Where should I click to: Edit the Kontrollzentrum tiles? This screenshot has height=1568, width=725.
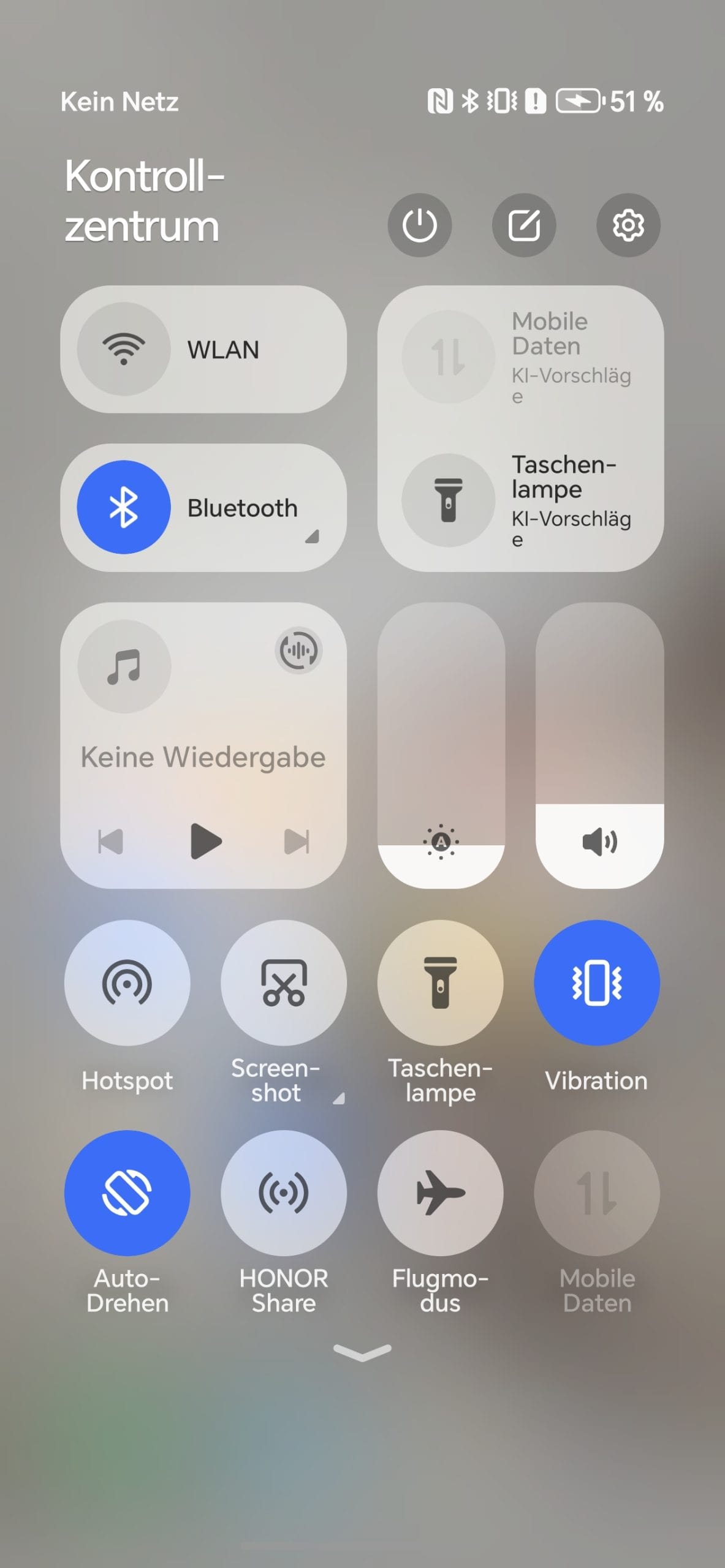(524, 225)
